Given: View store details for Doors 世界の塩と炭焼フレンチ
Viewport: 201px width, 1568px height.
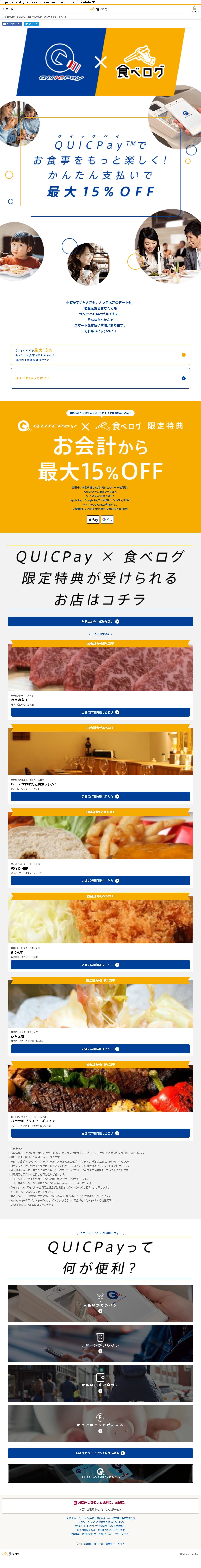Looking at the screenshot, I should point(100,796).
